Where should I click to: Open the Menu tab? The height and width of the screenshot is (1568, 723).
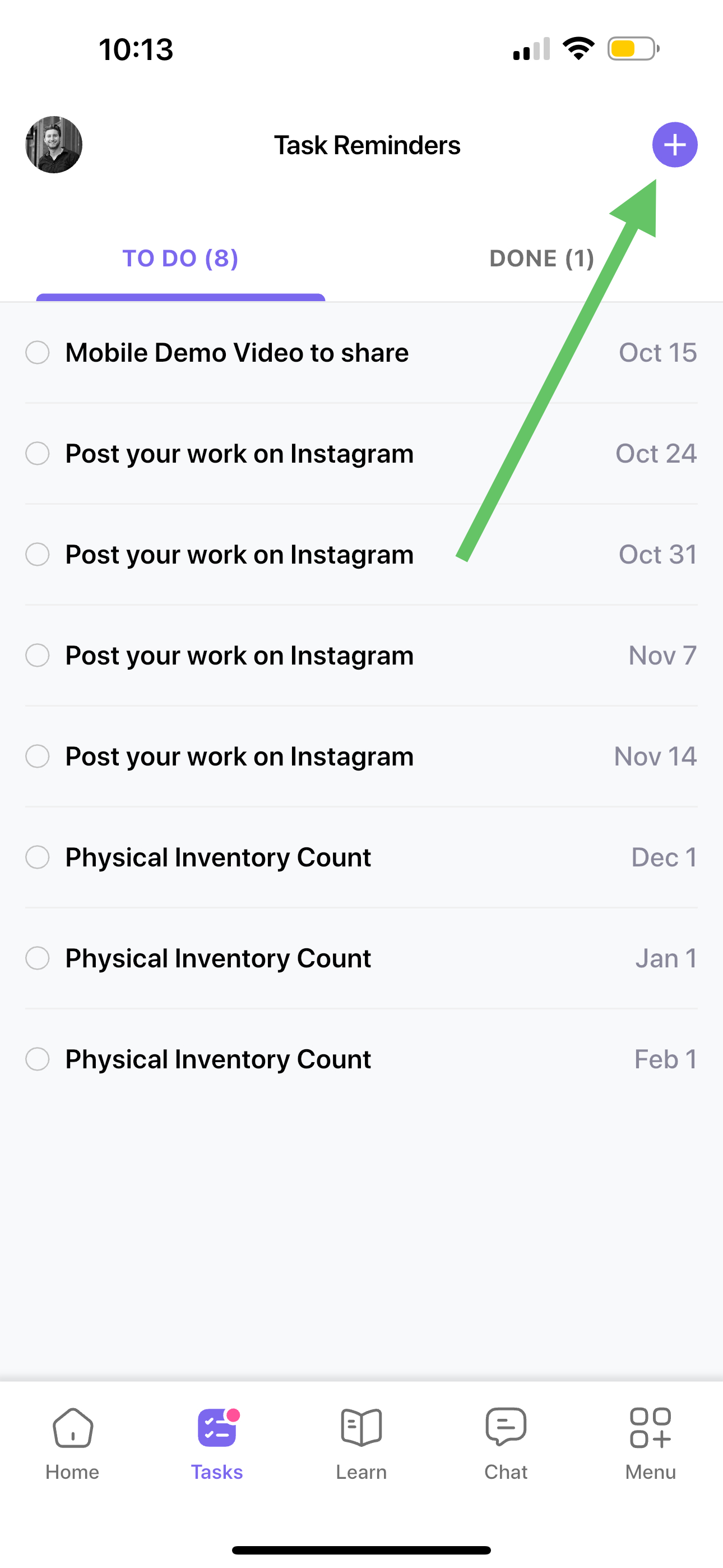[651, 1444]
